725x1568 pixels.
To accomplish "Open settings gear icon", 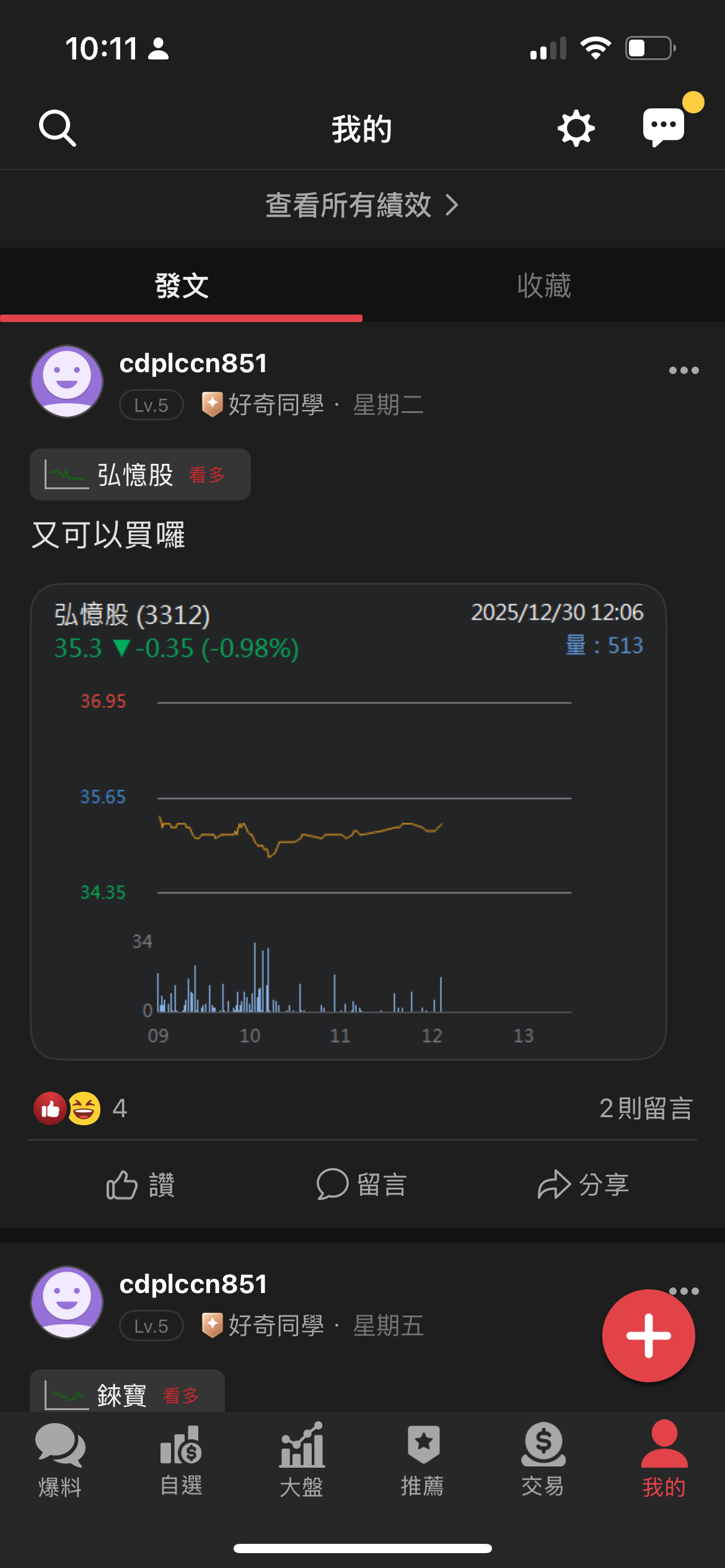I will pos(576,128).
